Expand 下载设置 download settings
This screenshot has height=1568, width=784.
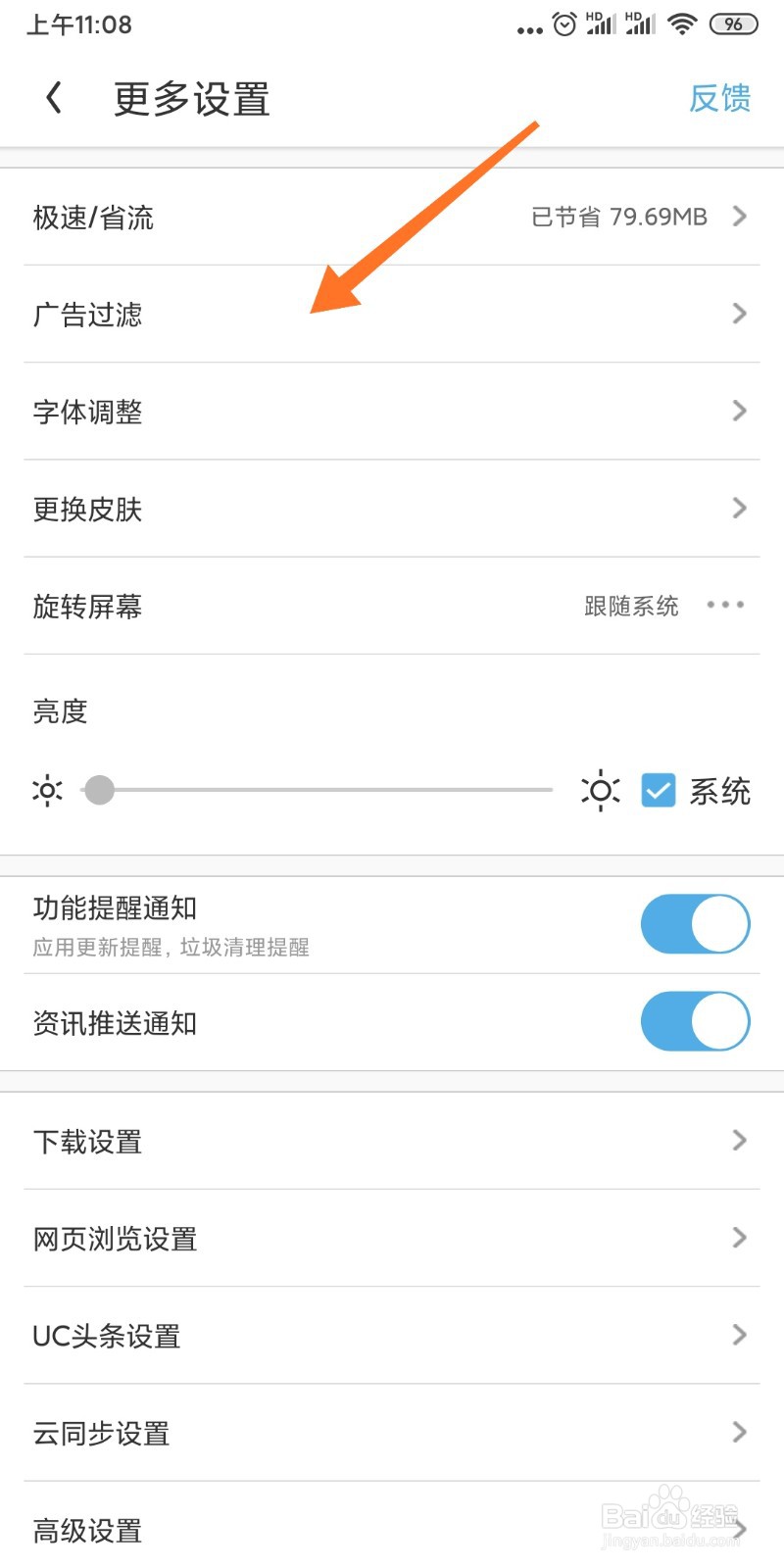(x=392, y=1141)
